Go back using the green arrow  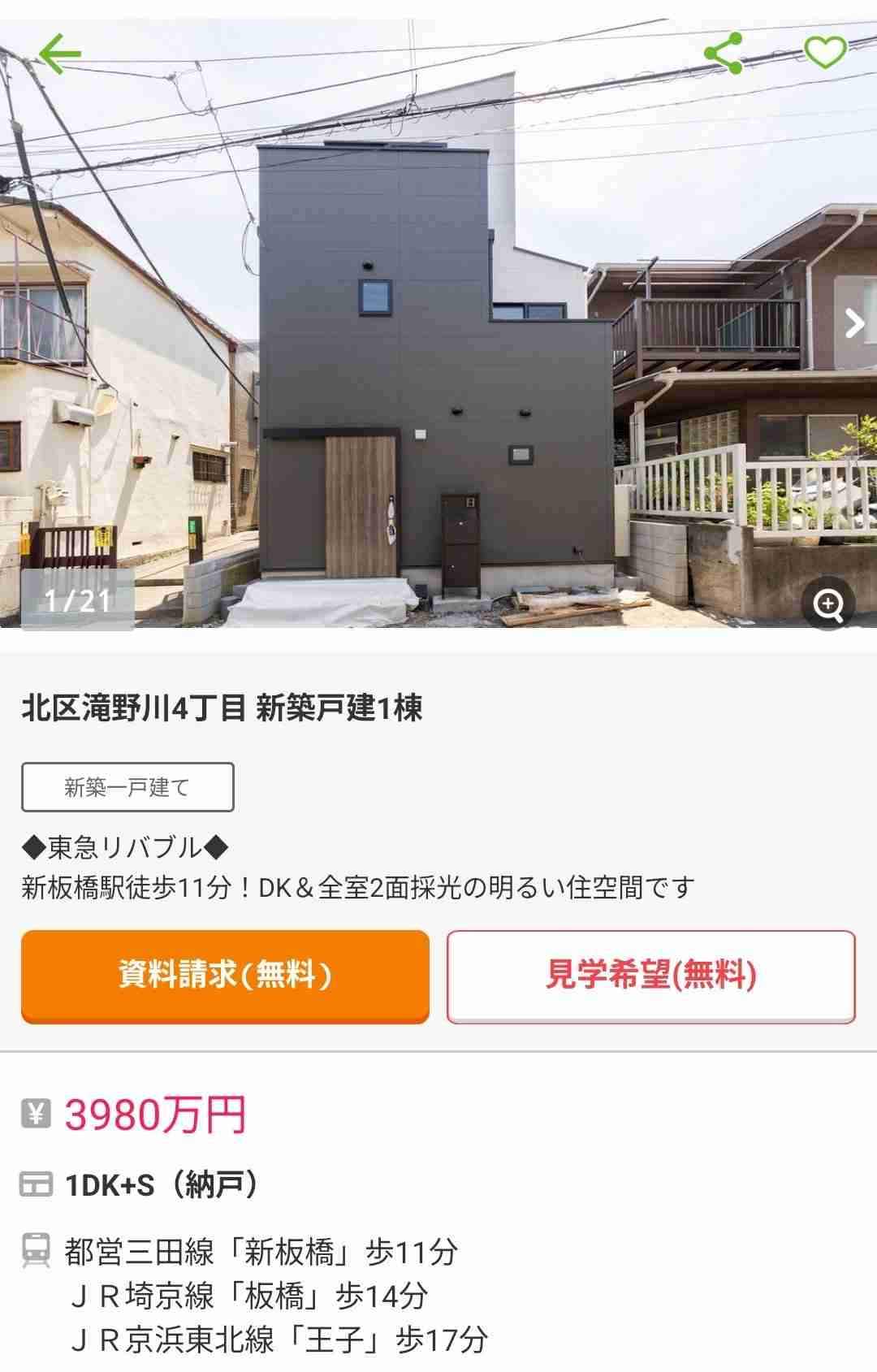click(x=60, y=54)
